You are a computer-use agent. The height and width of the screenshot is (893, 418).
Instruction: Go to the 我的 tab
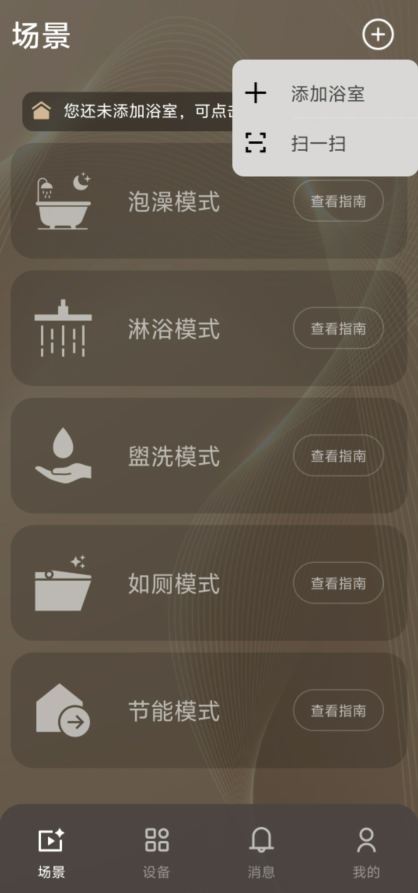point(366,853)
